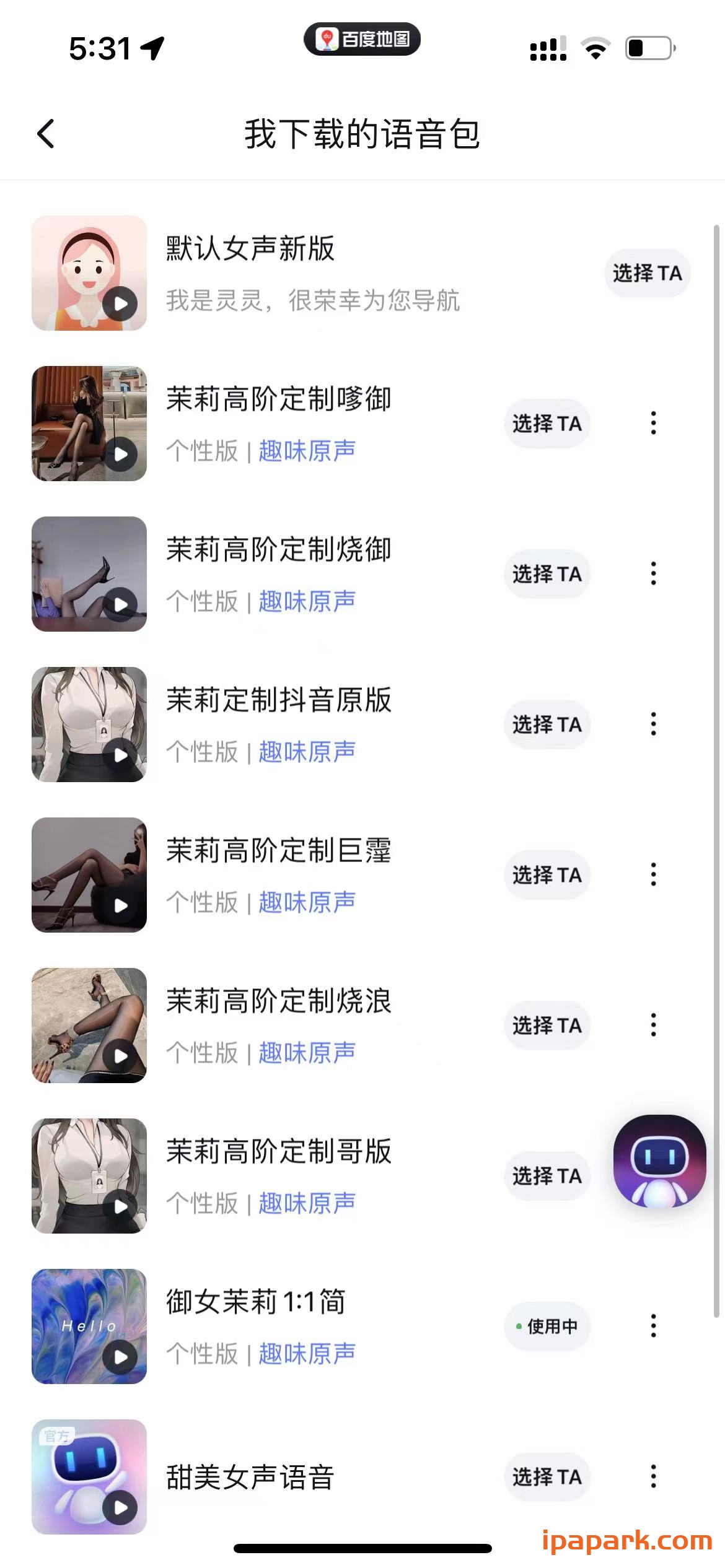725x1568 pixels.
Task: Open three-dot menu for 甜美女声语音
Action: [x=654, y=1477]
